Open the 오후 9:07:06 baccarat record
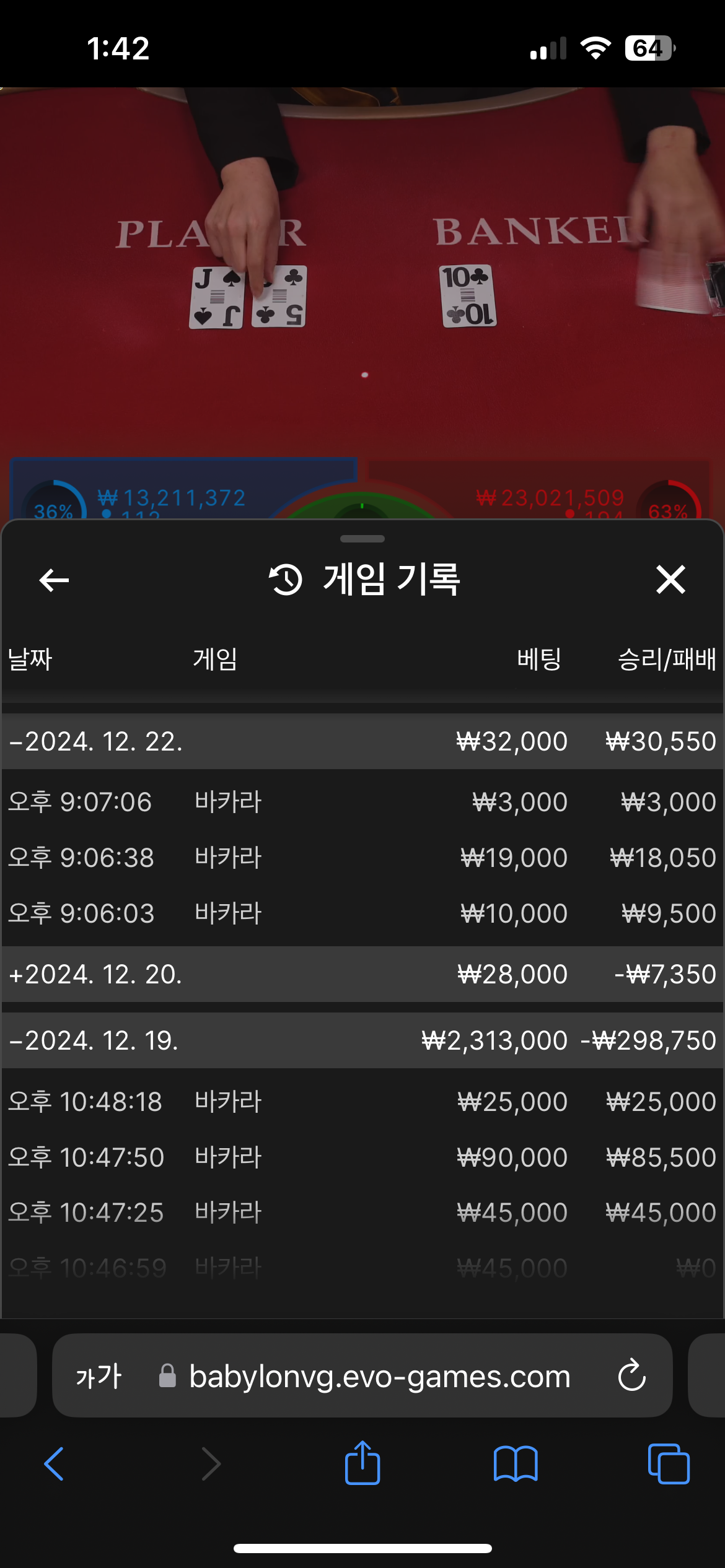This screenshot has width=725, height=1568. coord(362,802)
